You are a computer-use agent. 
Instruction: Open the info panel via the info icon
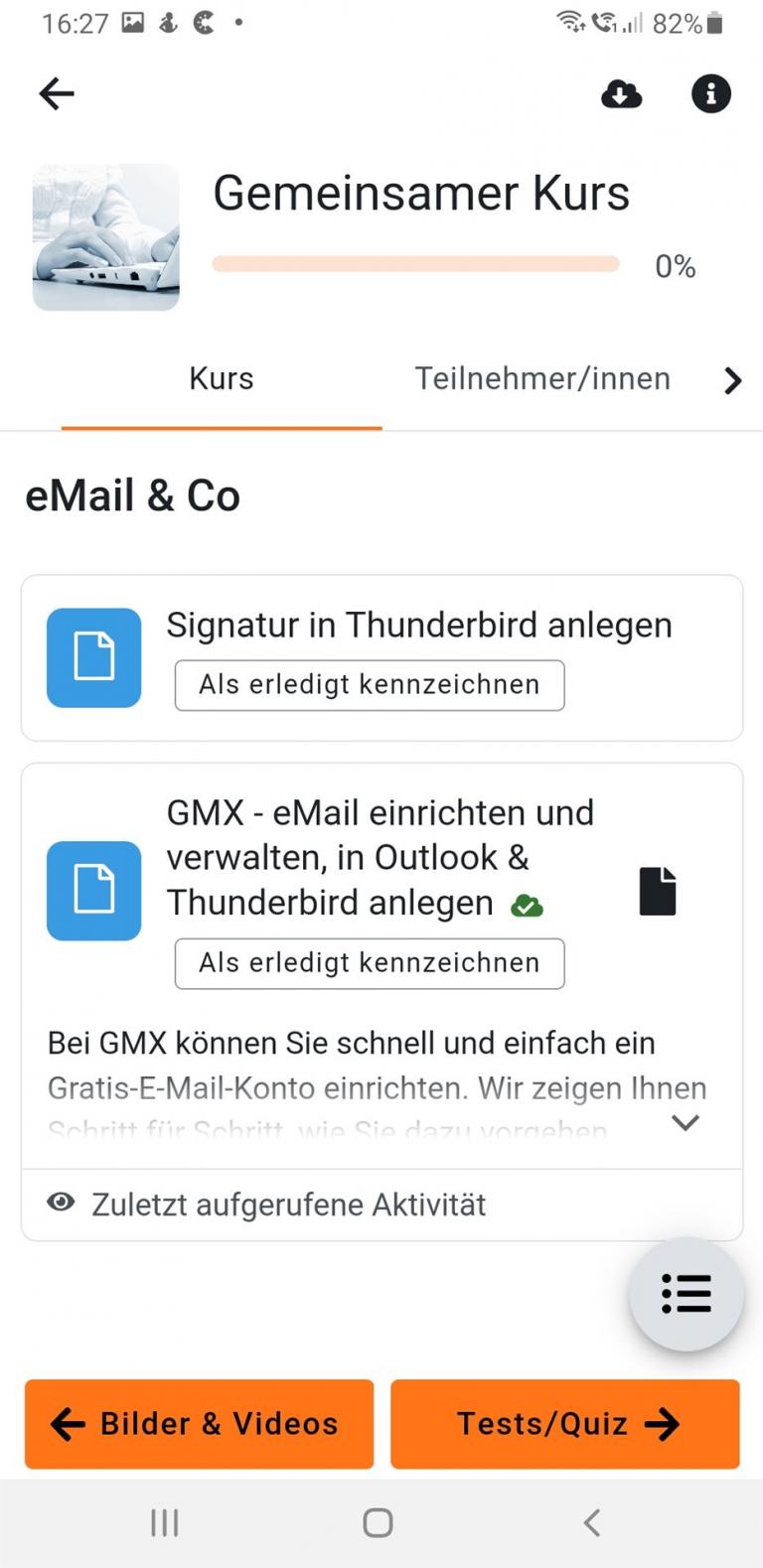(x=711, y=93)
